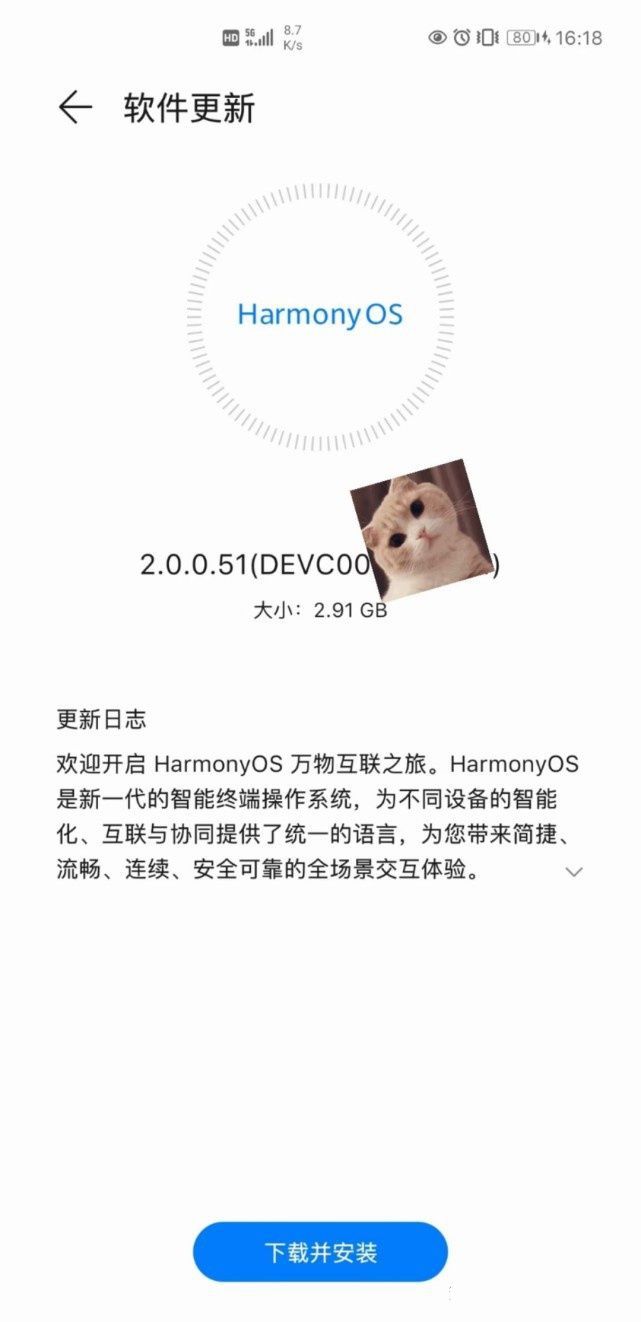Tap the 下载并安装 button
This screenshot has height=1322, width=641.
coord(320,1252)
